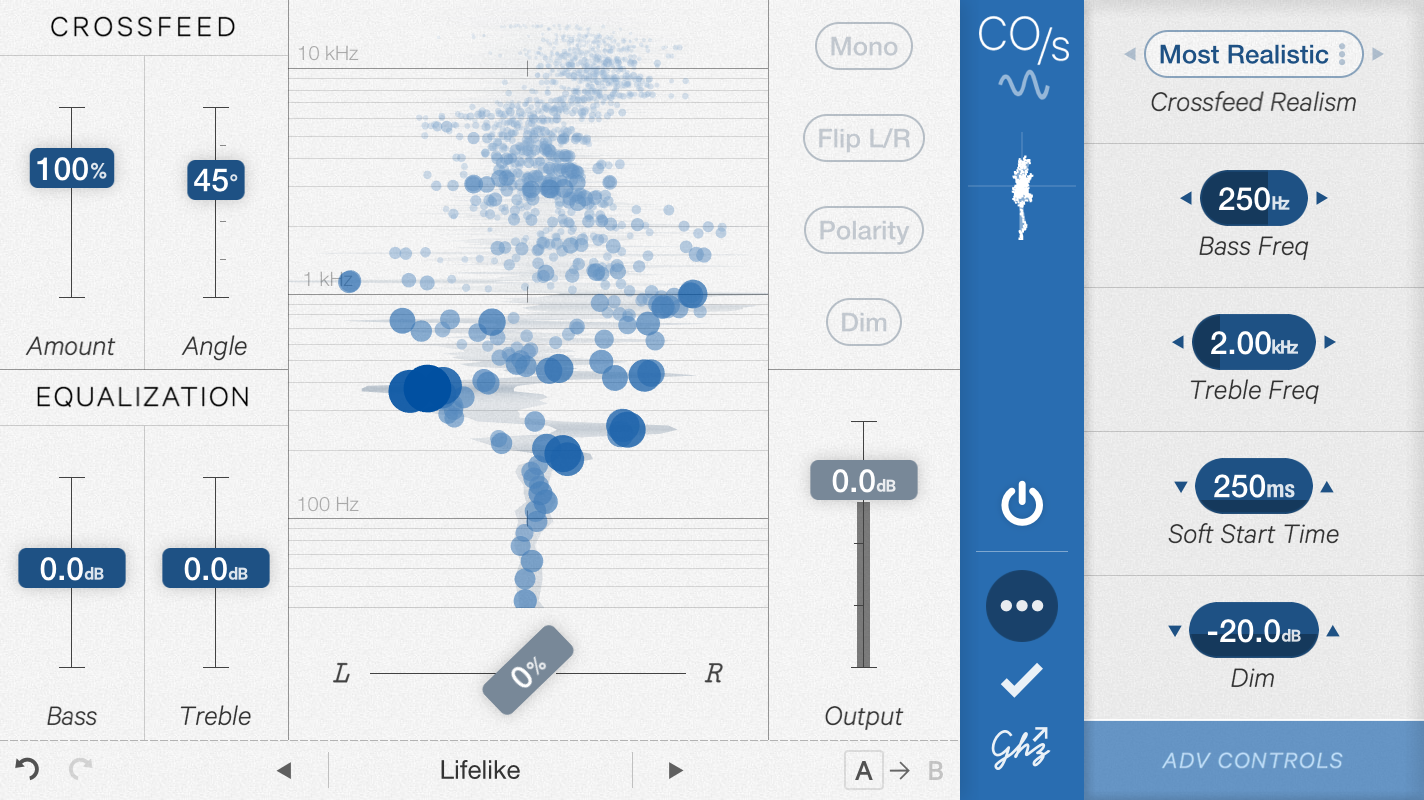Increase Bass Freq with right arrow
Image resolution: width=1424 pixels, height=800 pixels.
pos(1323,199)
